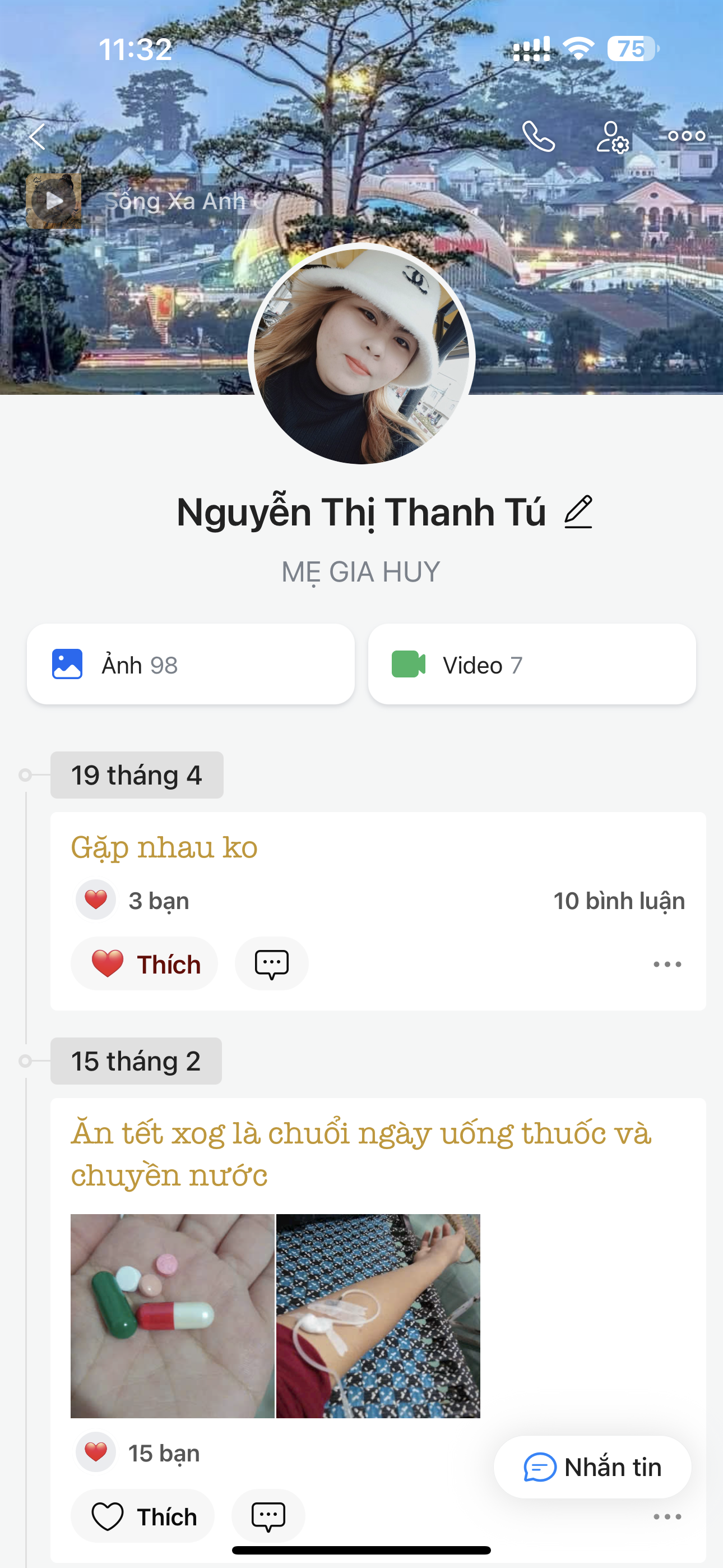Edit the contact's alias name

click(578, 512)
